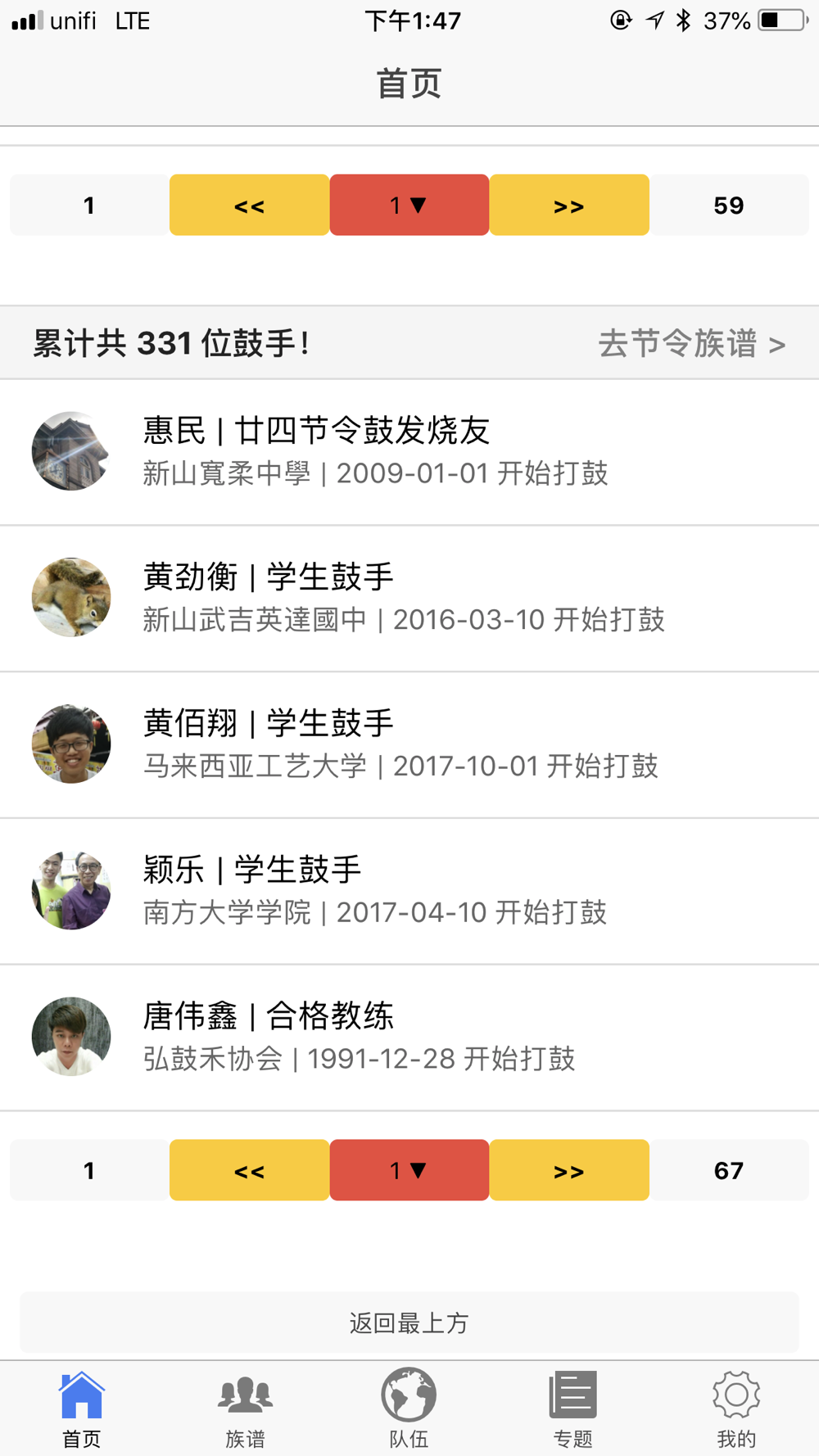
Task: Open the 族谱 tab
Action: (x=245, y=1409)
